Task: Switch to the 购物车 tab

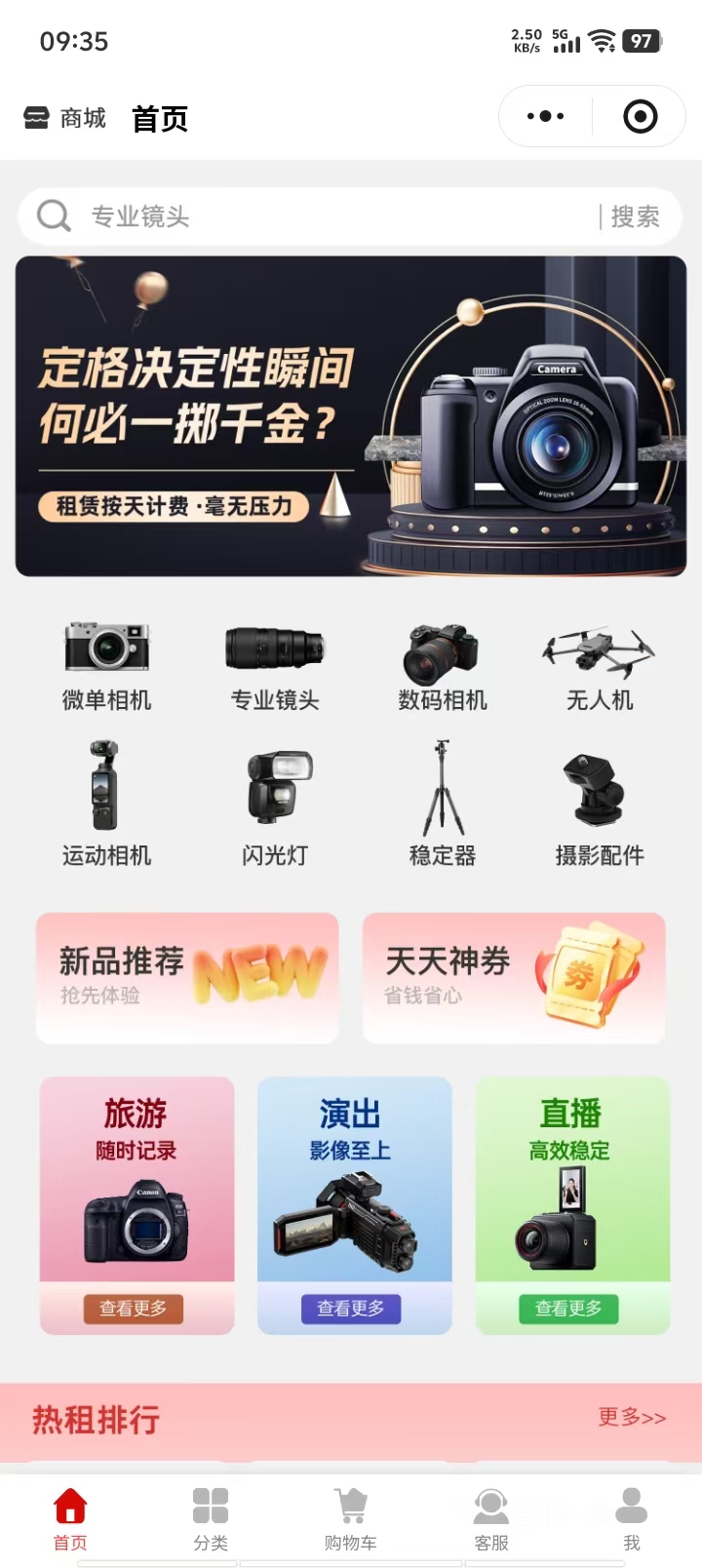Action: point(350,1519)
